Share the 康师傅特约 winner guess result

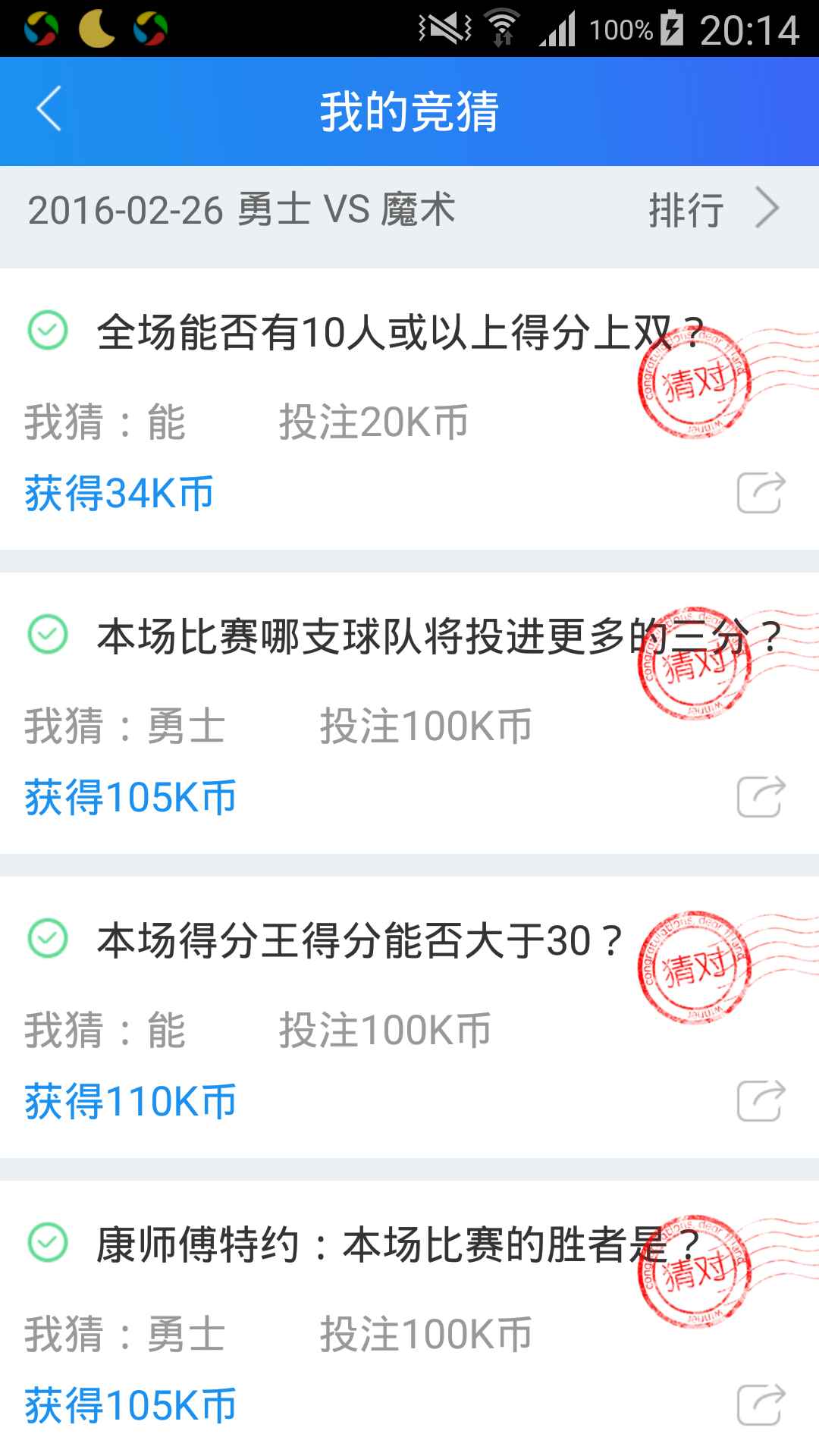click(x=761, y=1404)
